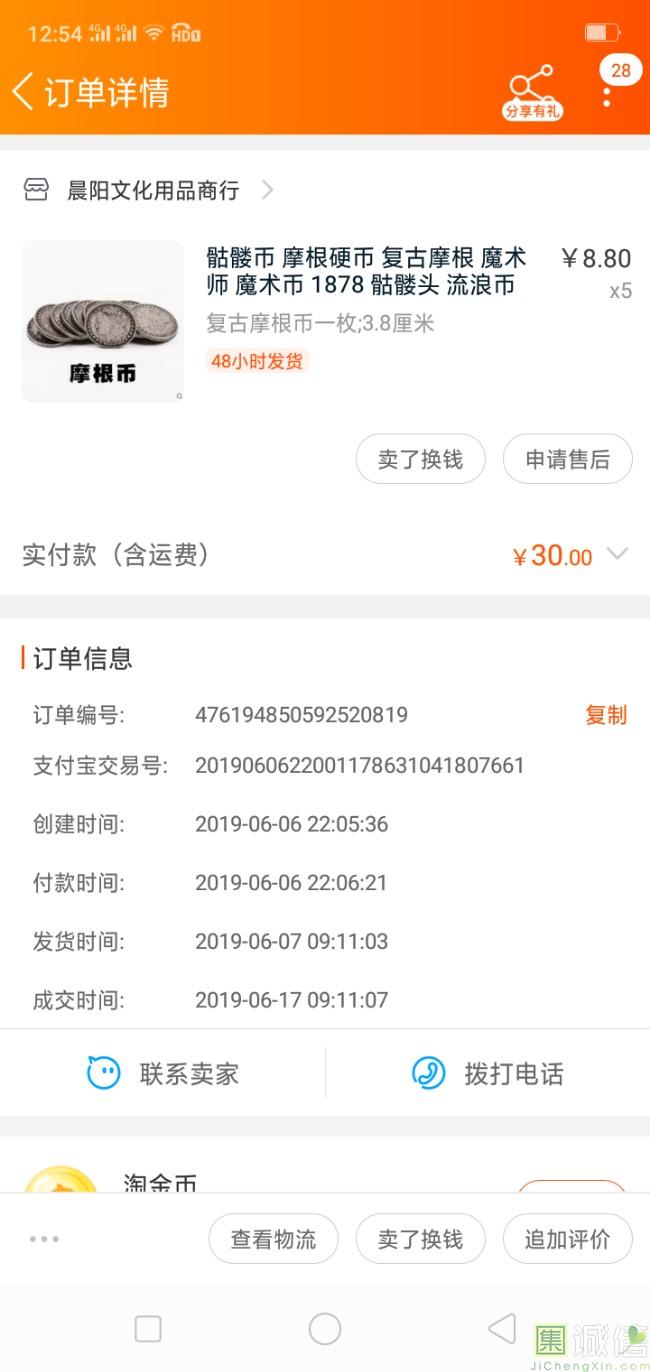Tap the system home button
The image size is (650, 1372).
[325, 1329]
